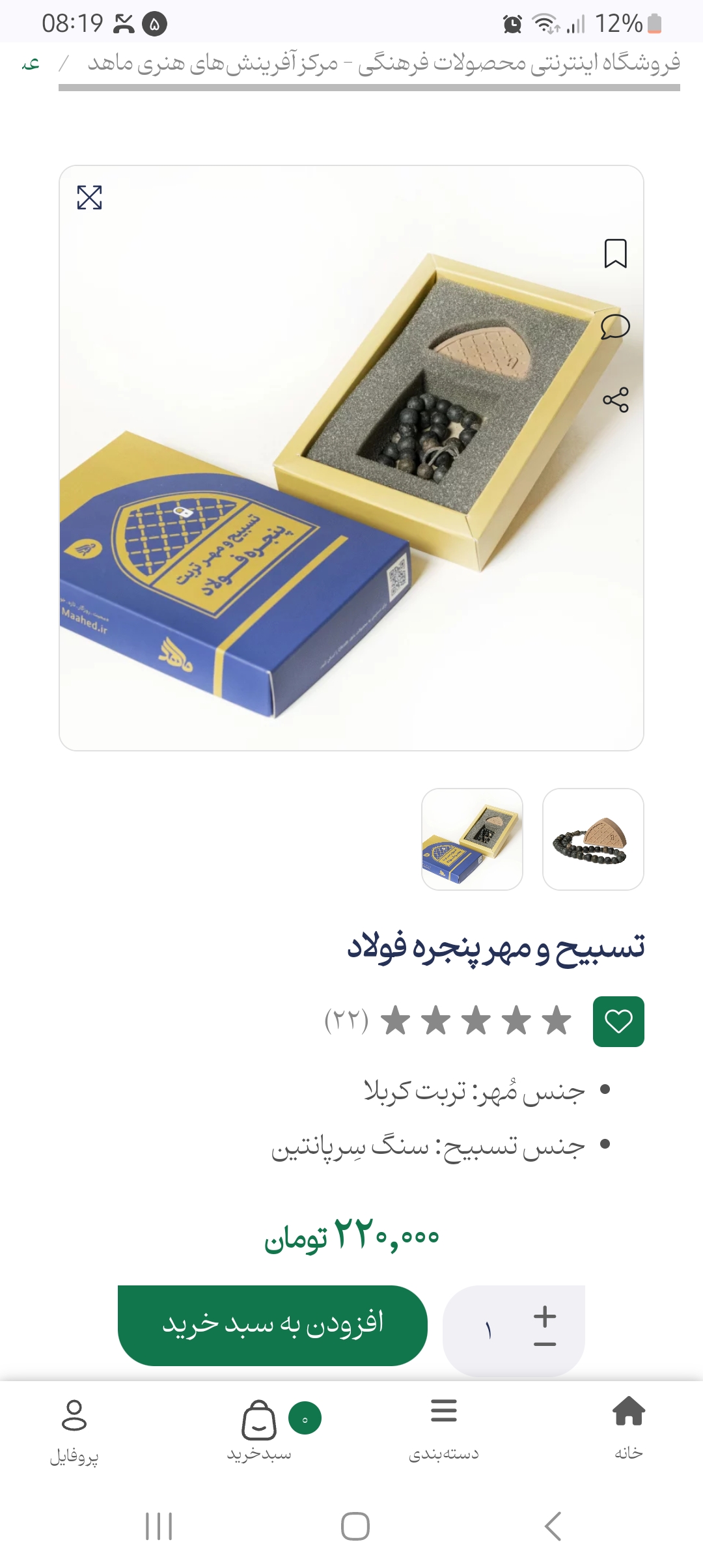Select the prayer beads and stone thumbnail
The height and width of the screenshot is (1568, 703).
click(593, 839)
